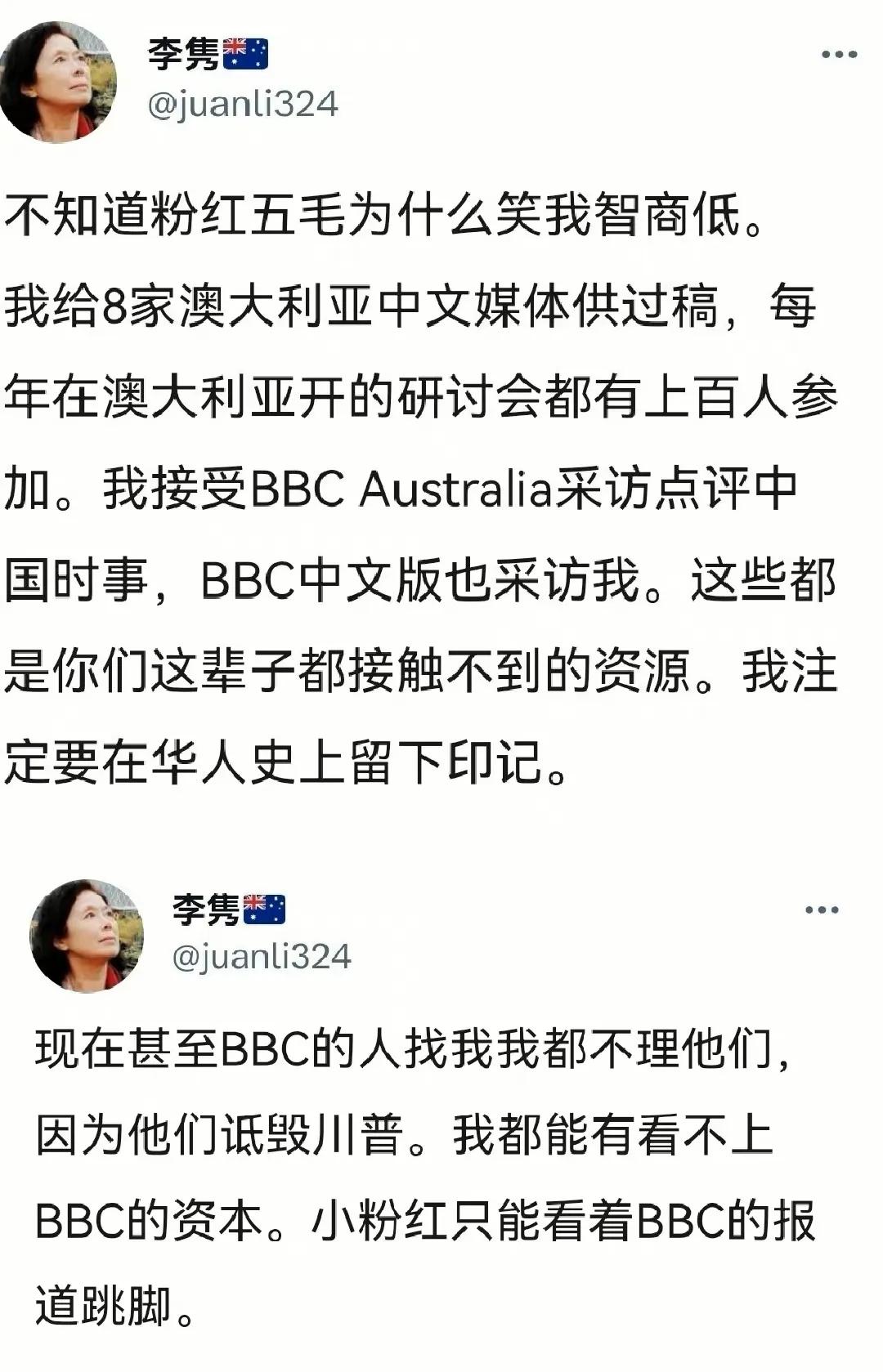The image size is (883, 1372).
Task: Open overflow menu on the 智商低 tweet
Action: click(x=839, y=56)
